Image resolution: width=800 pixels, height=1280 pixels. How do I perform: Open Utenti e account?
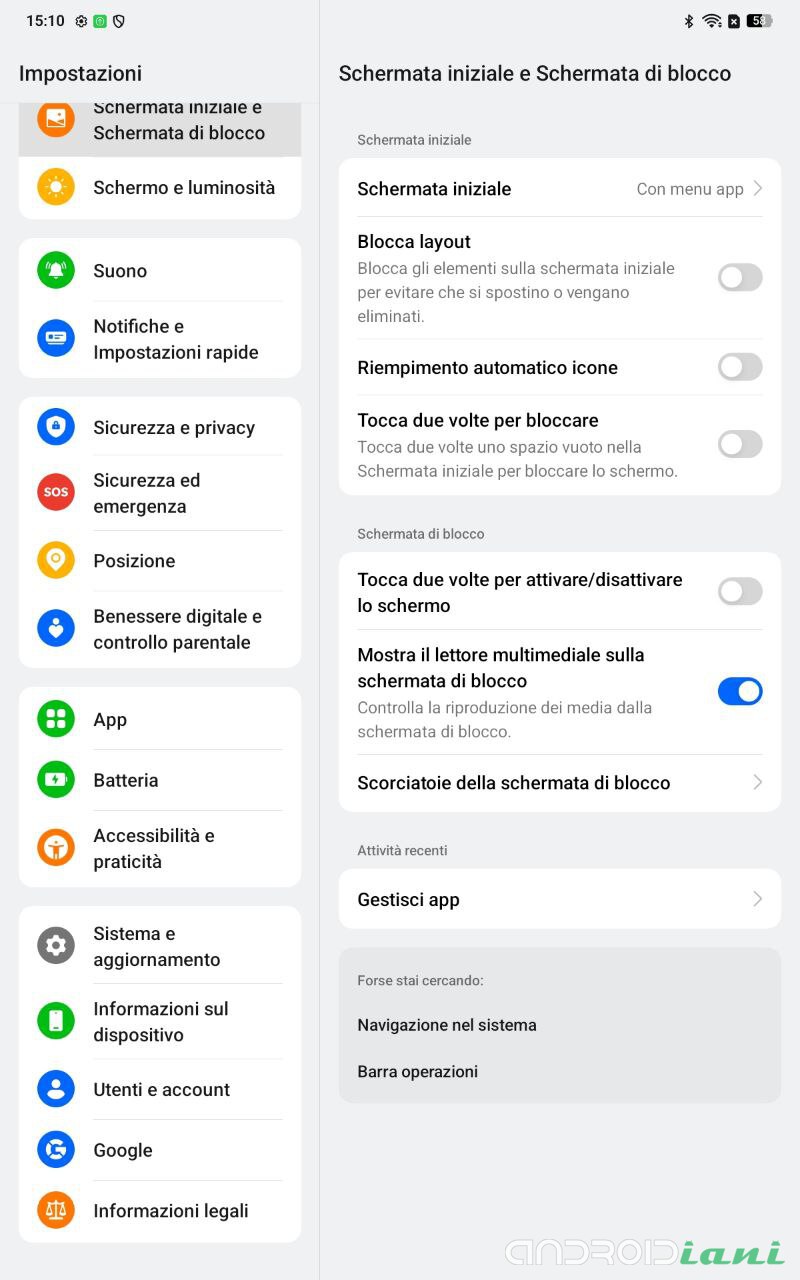pyautogui.click(x=160, y=1089)
